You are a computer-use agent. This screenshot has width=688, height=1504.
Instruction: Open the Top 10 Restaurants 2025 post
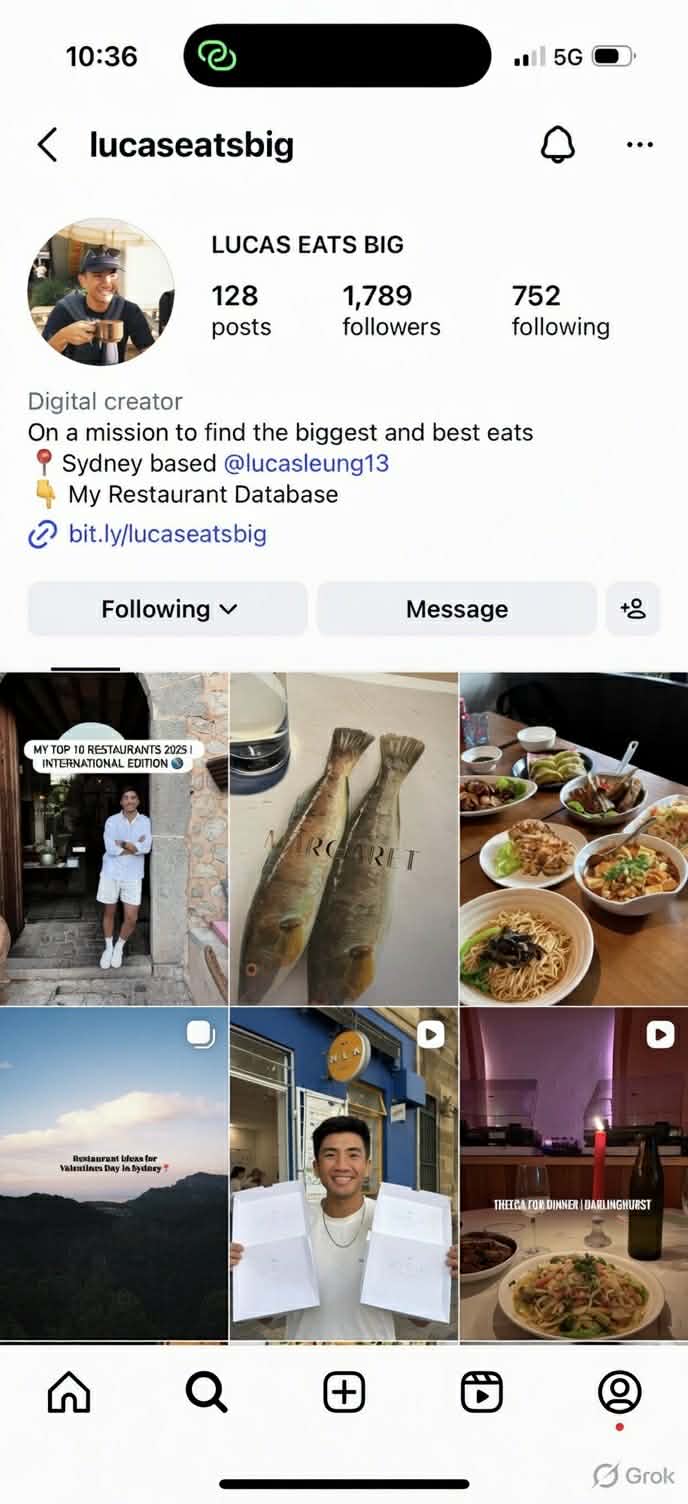tap(114, 838)
